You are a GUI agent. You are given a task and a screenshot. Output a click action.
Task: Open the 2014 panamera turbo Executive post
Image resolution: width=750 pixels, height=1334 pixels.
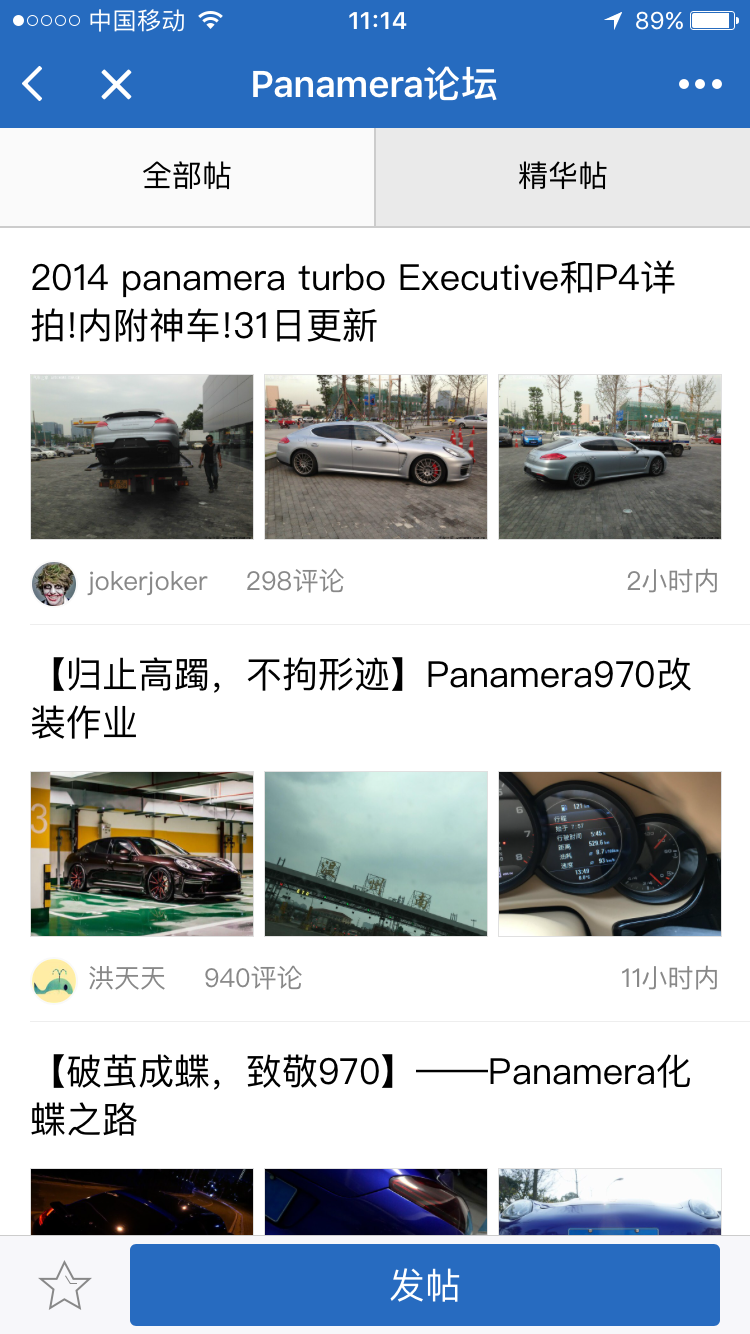tap(353, 302)
